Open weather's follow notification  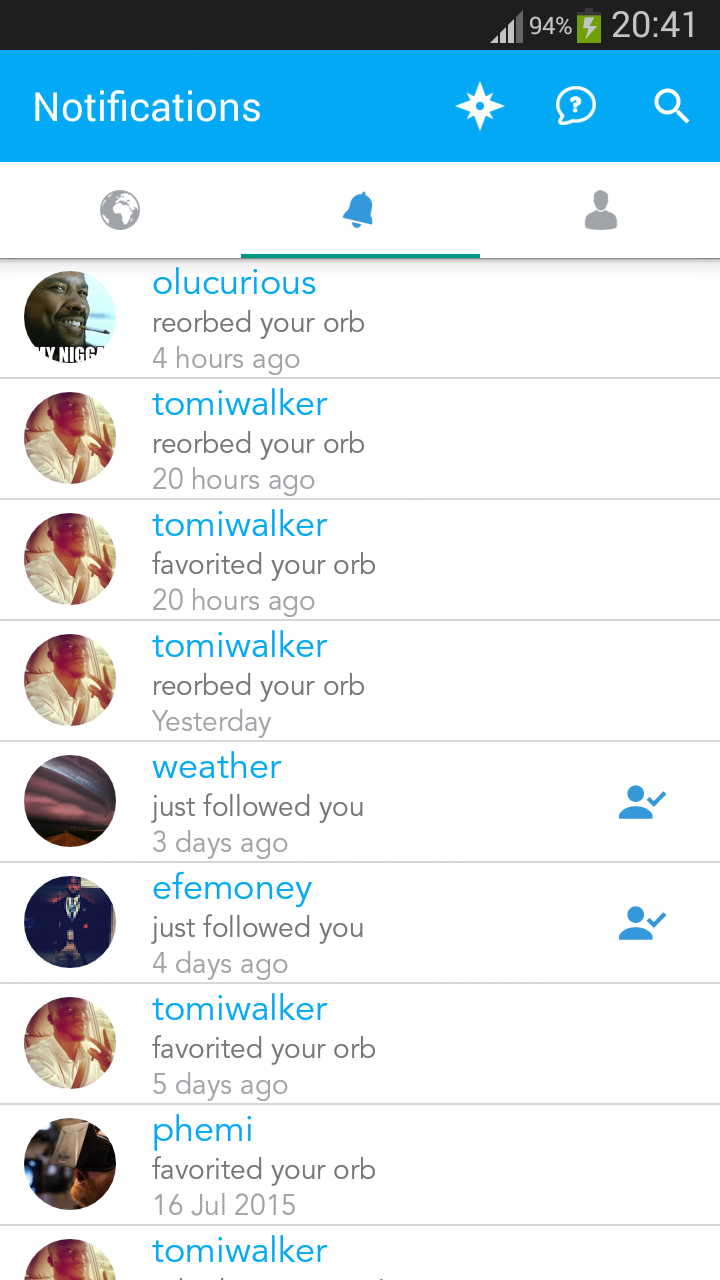(x=360, y=802)
